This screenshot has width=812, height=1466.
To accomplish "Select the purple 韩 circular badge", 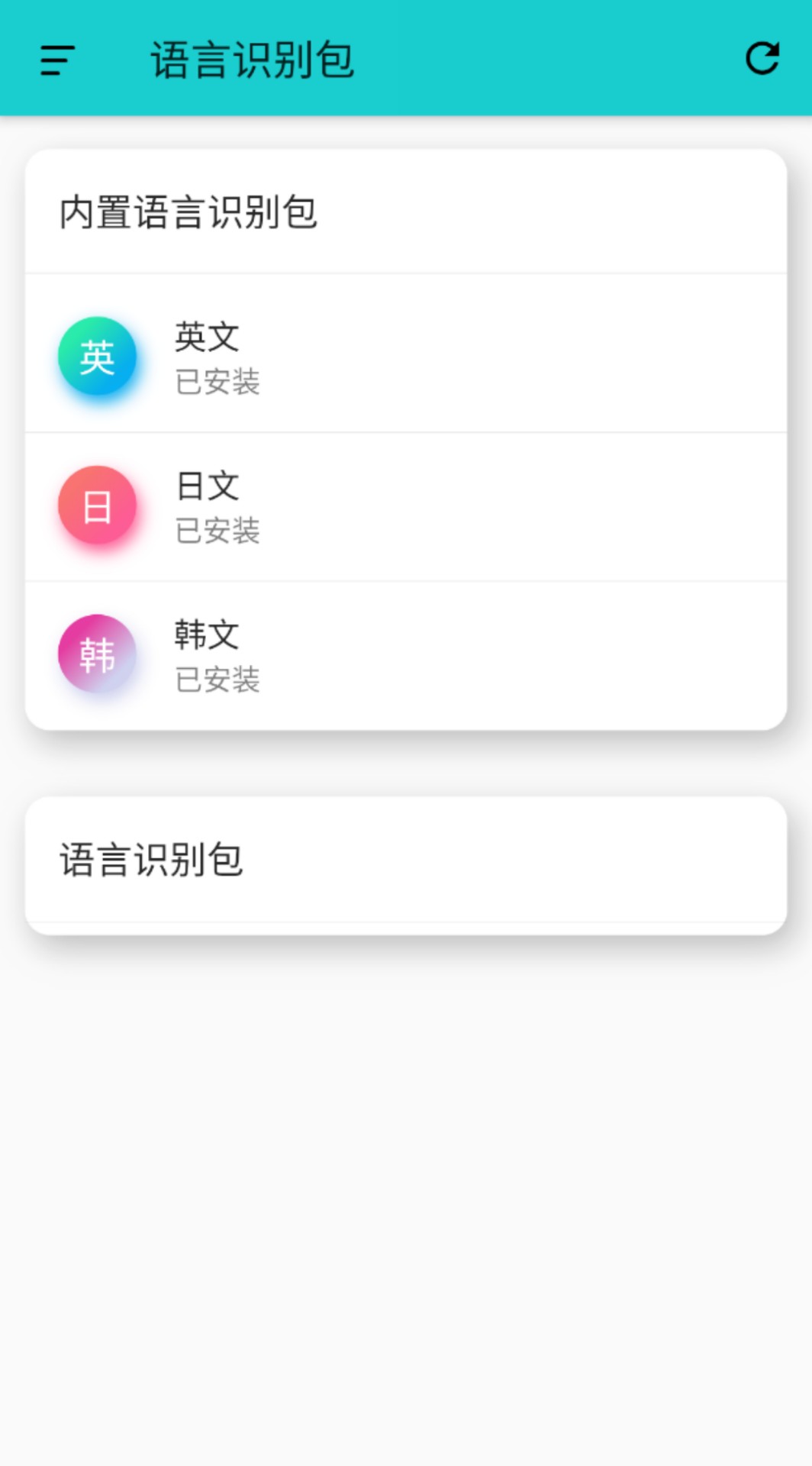I will click(95, 654).
